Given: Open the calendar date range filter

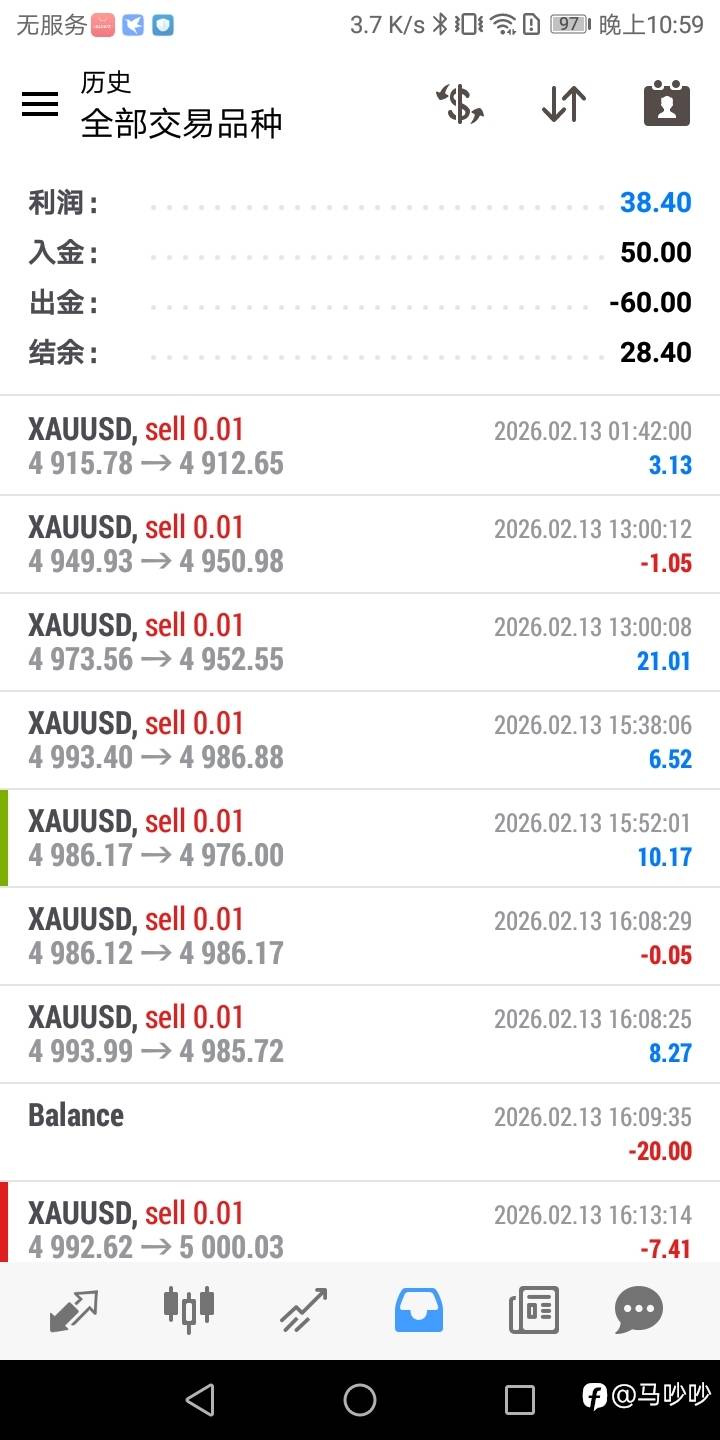Looking at the screenshot, I should point(667,103).
